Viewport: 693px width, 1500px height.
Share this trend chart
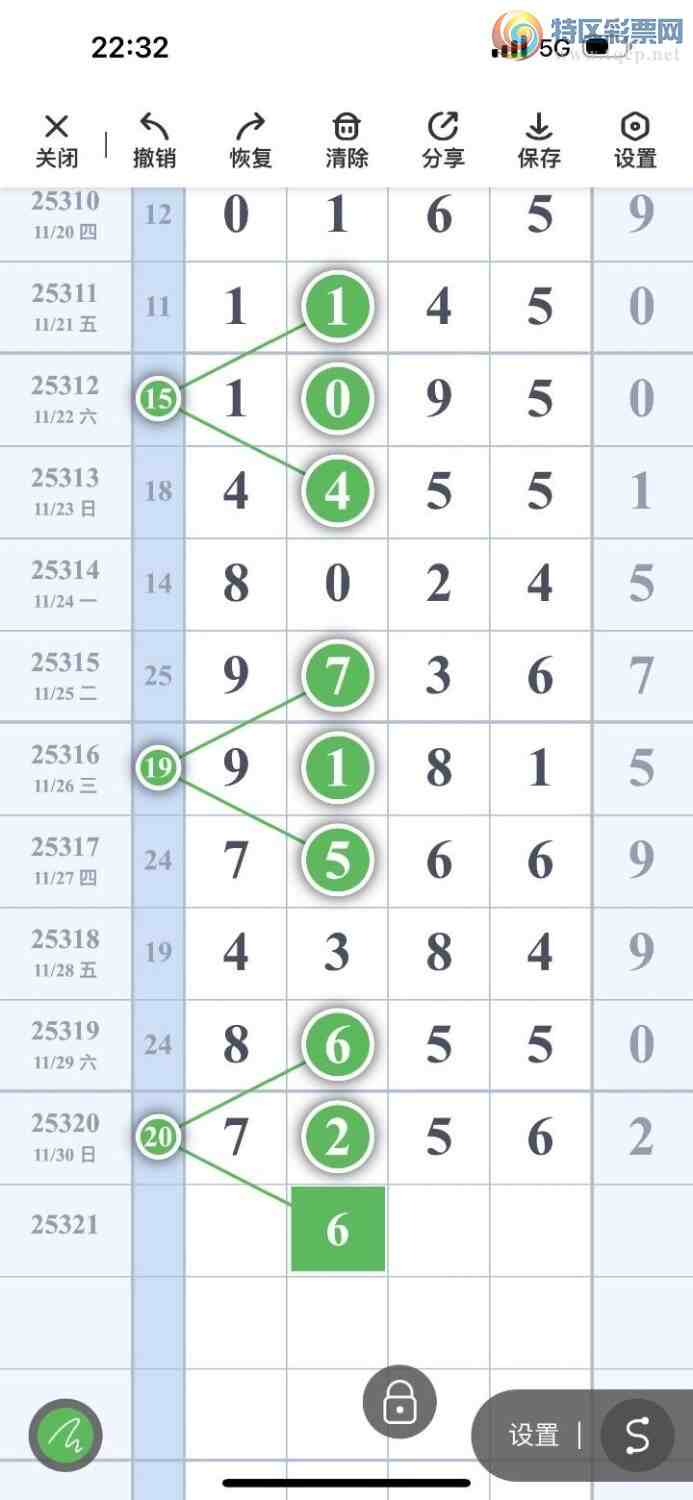tap(443, 140)
